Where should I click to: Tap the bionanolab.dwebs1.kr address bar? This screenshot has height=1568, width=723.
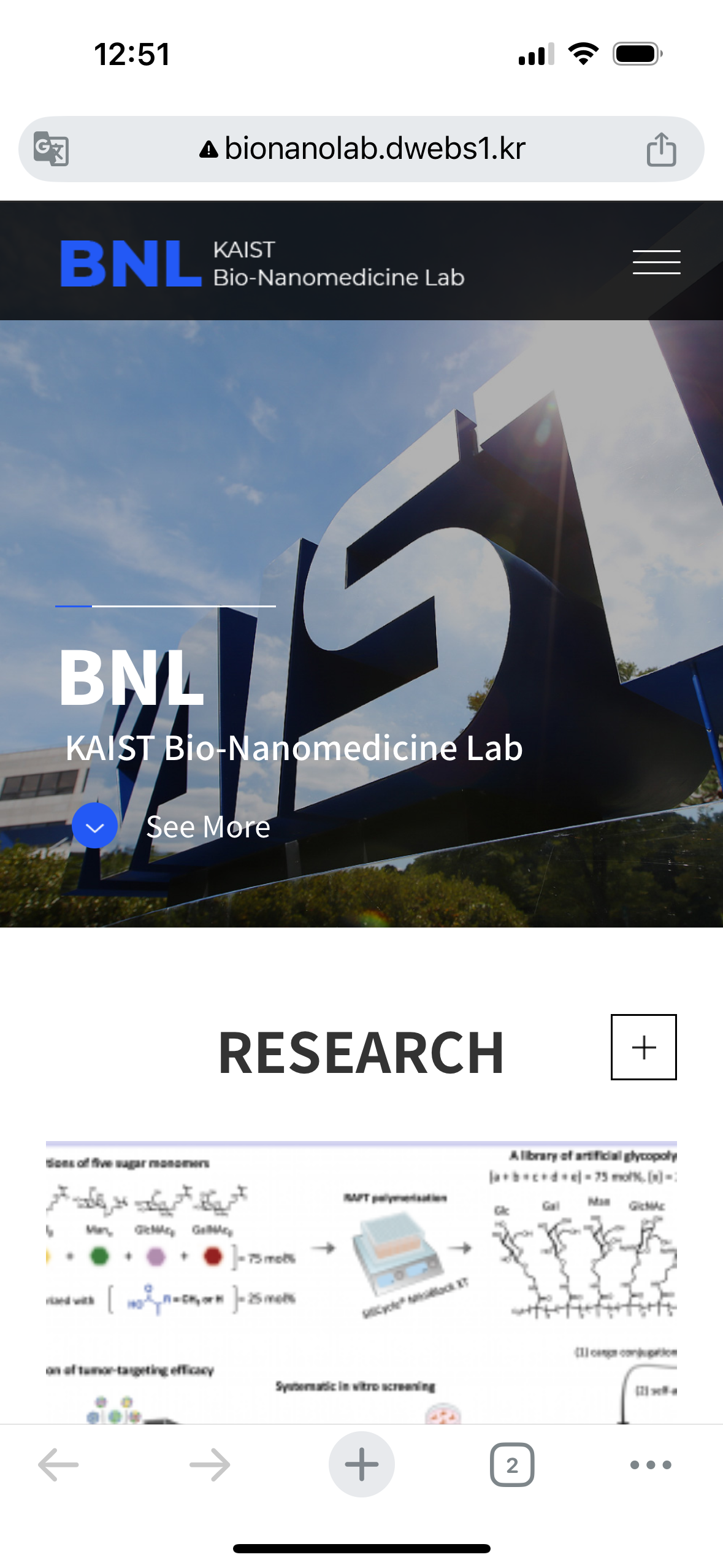click(x=362, y=149)
